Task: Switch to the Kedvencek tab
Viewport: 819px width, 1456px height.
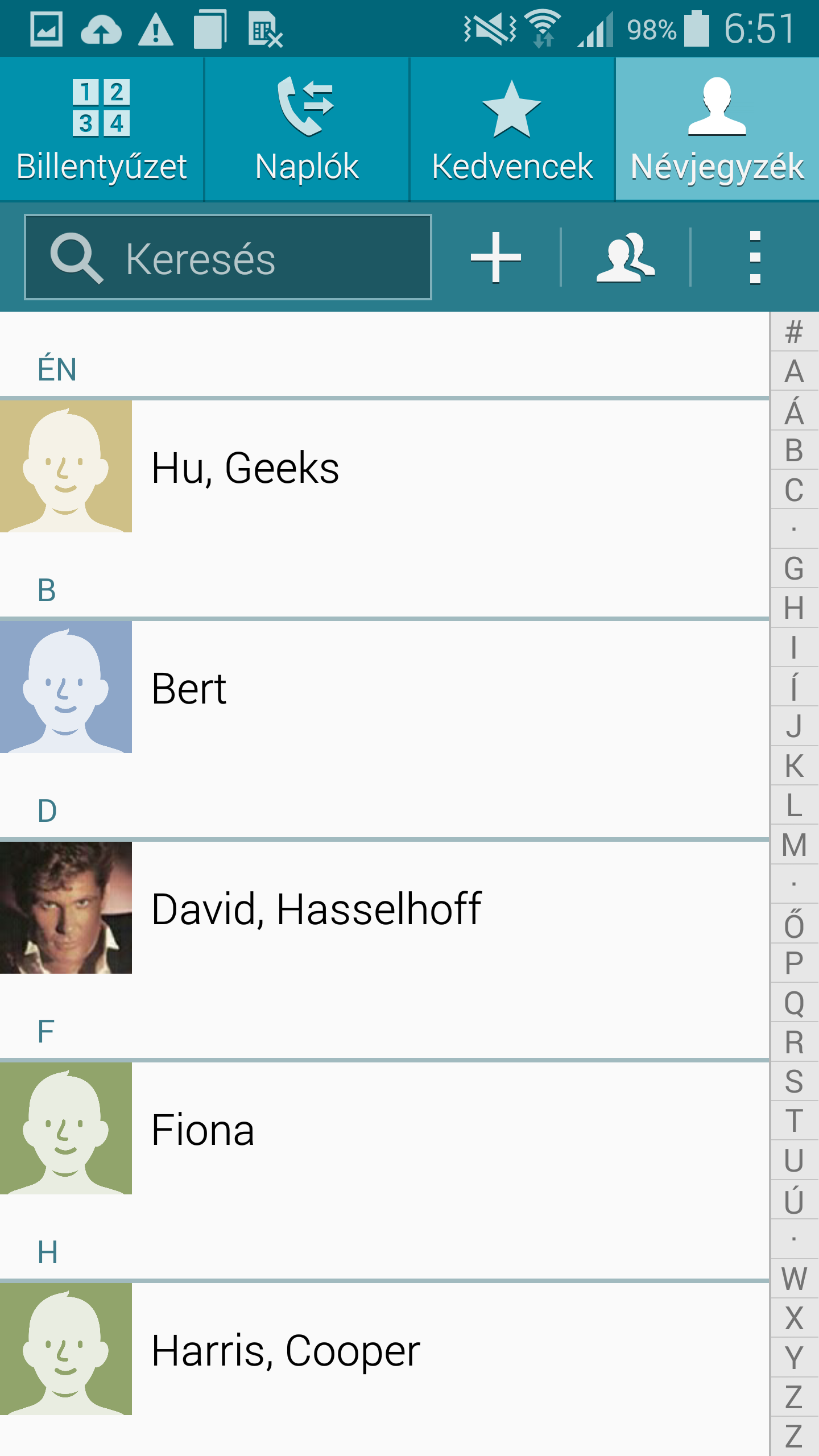Action: click(x=512, y=130)
